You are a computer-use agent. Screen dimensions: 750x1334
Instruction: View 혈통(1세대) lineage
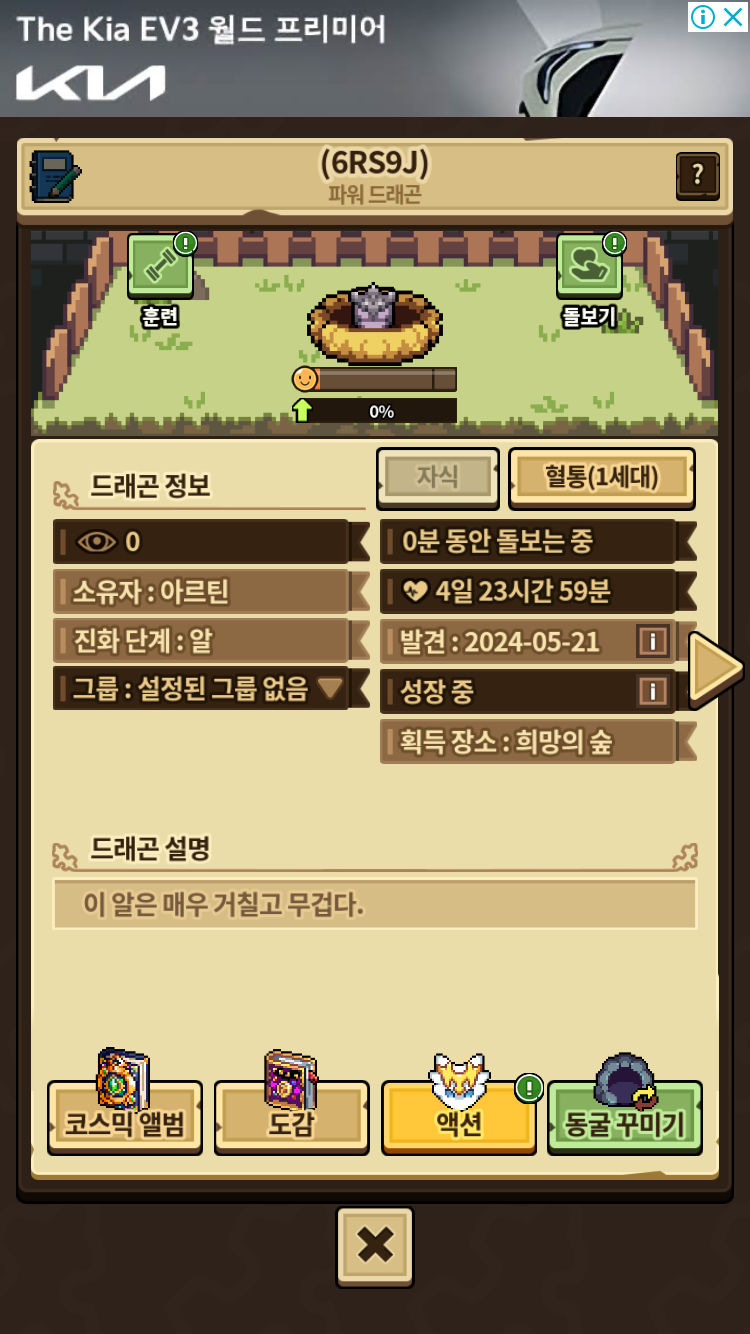602,477
